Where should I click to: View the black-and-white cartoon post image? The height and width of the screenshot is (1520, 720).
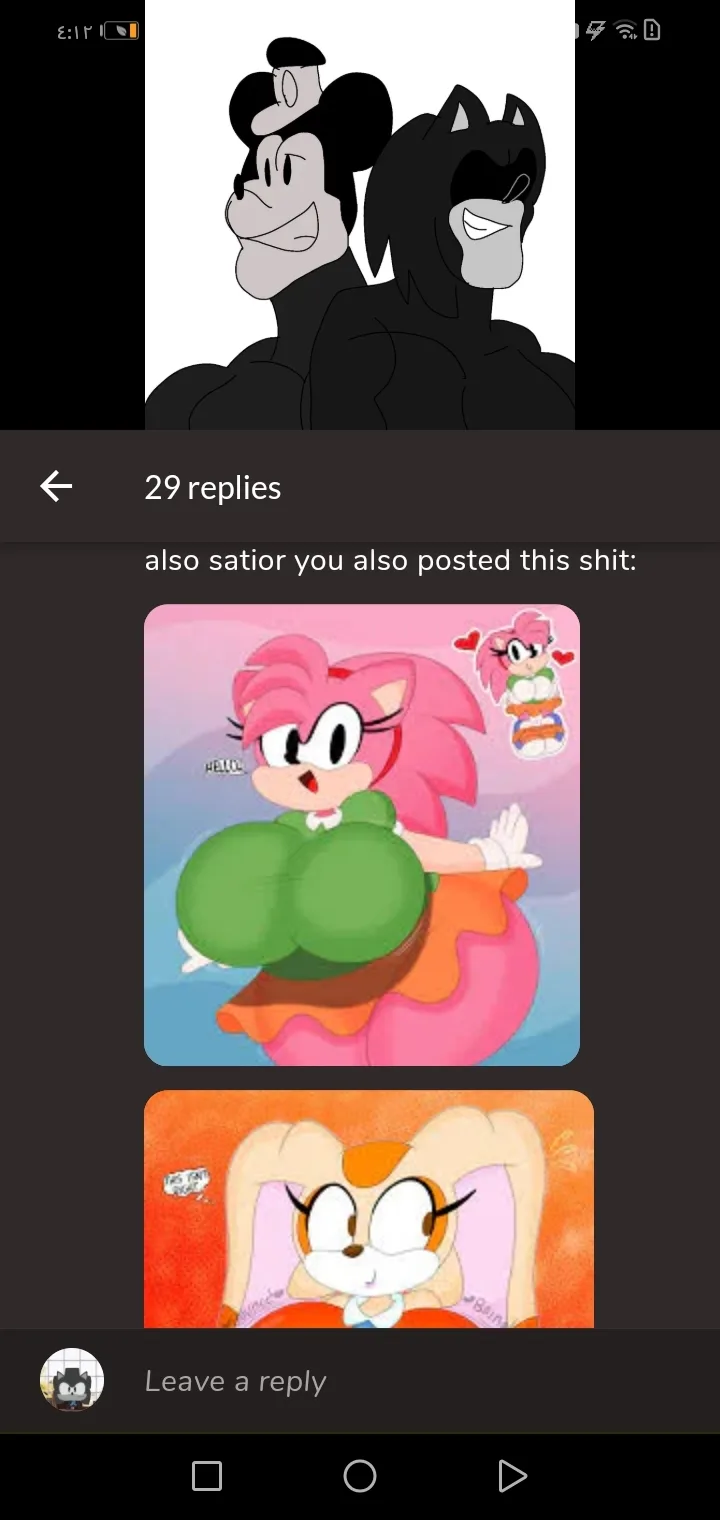360,215
